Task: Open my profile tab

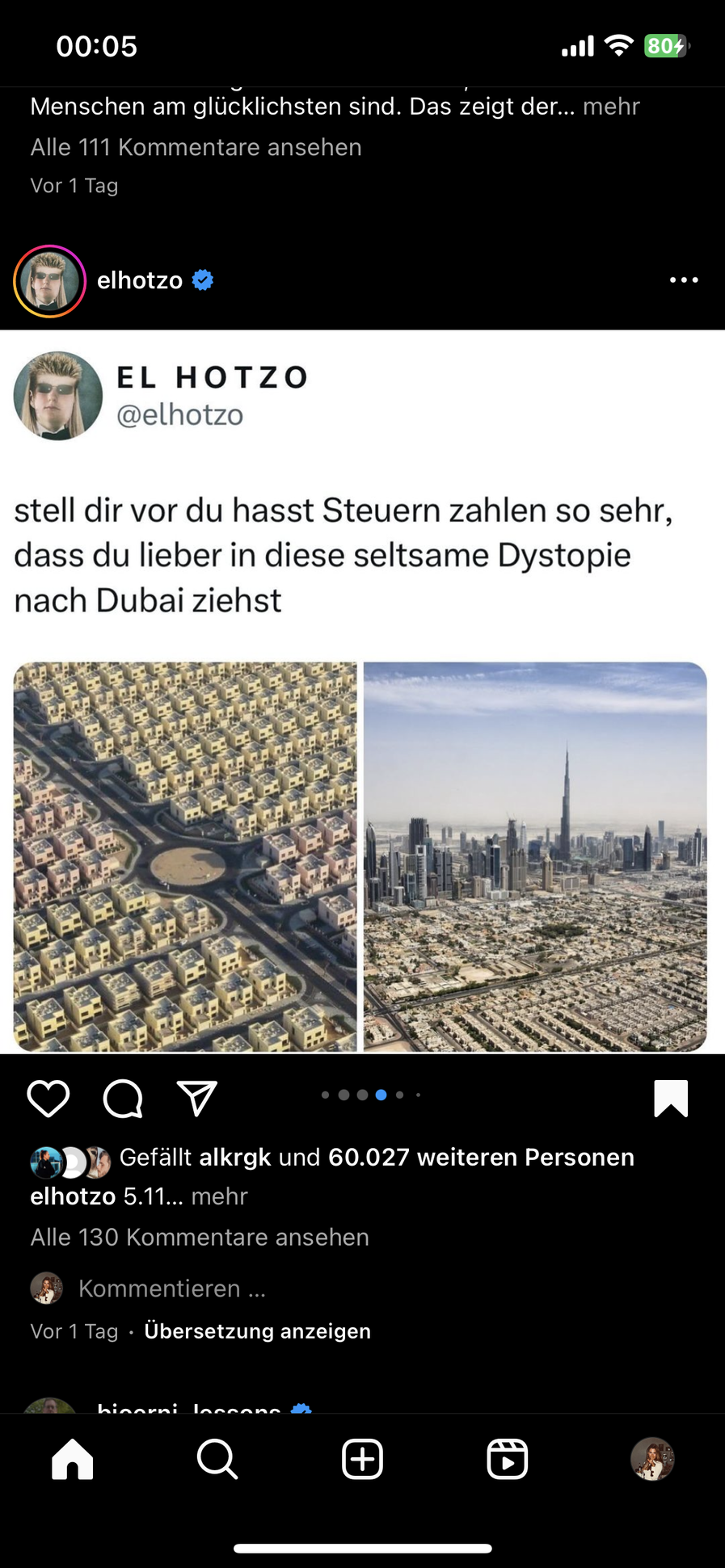Action: [652, 1460]
